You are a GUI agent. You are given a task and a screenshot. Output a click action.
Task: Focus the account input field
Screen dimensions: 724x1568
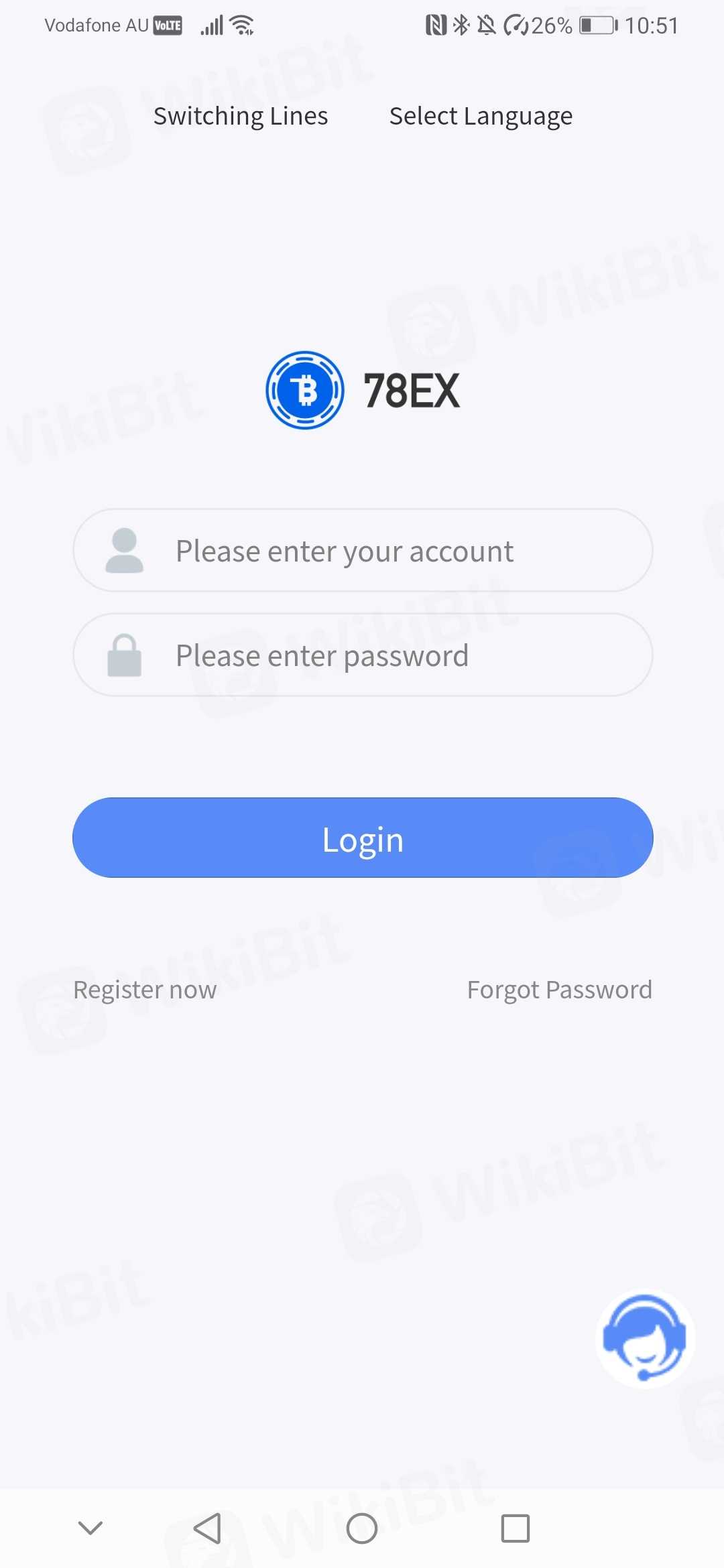[362, 551]
